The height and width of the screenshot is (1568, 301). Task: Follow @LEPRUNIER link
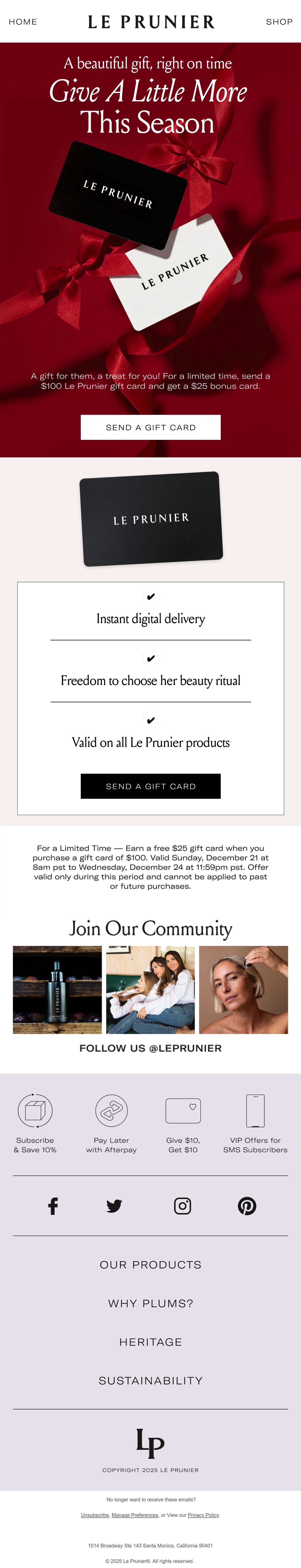pyautogui.click(x=150, y=1048)
